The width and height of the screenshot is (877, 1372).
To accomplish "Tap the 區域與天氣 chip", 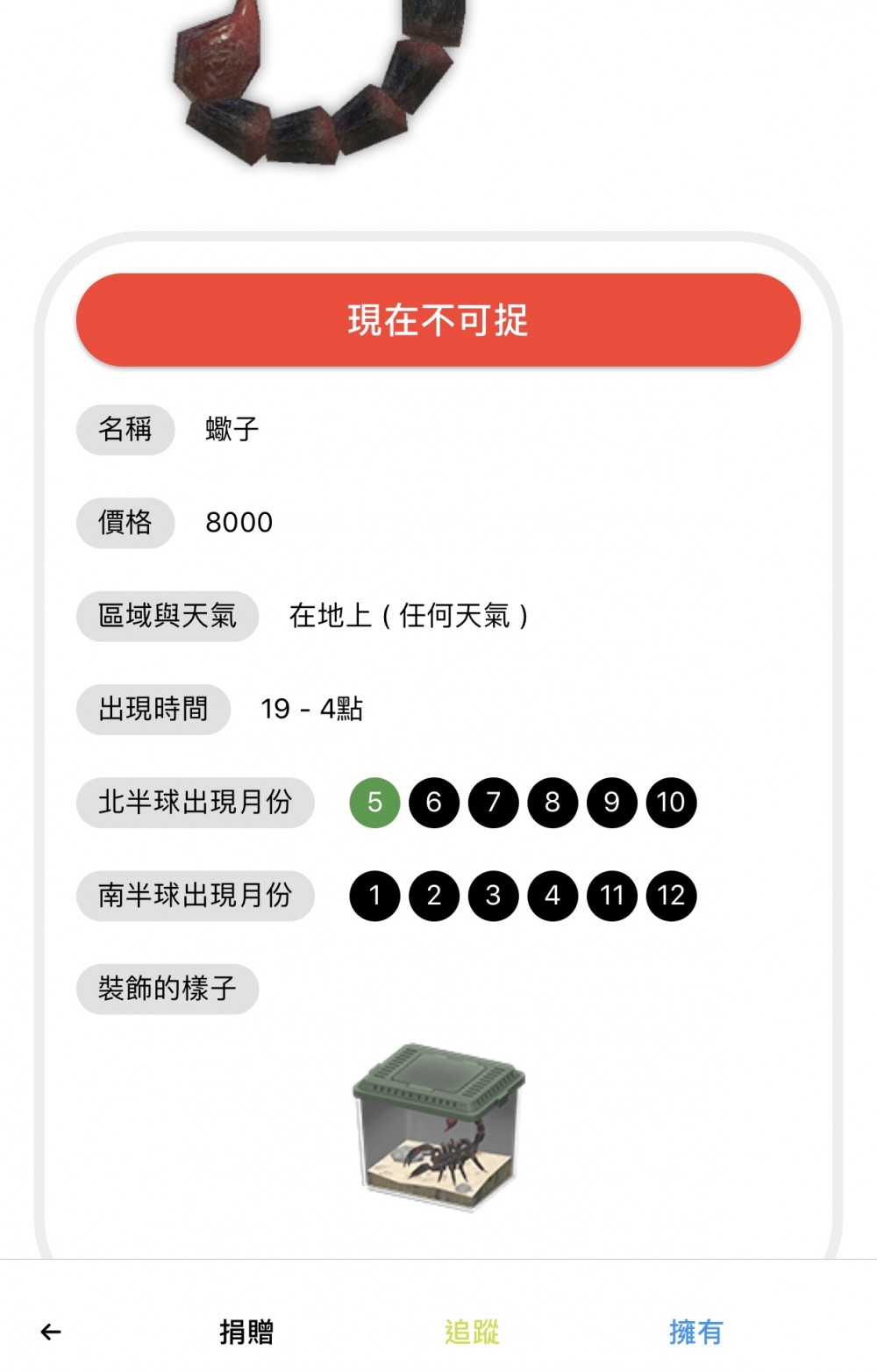I will coord(165,617).
